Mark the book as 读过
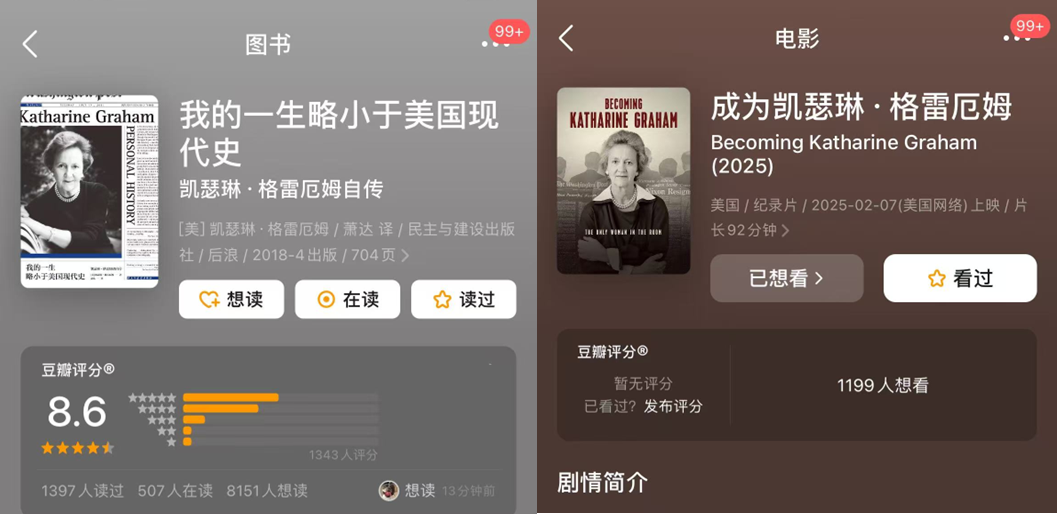This screenshot has width=1057, height=514. [463, 299]
